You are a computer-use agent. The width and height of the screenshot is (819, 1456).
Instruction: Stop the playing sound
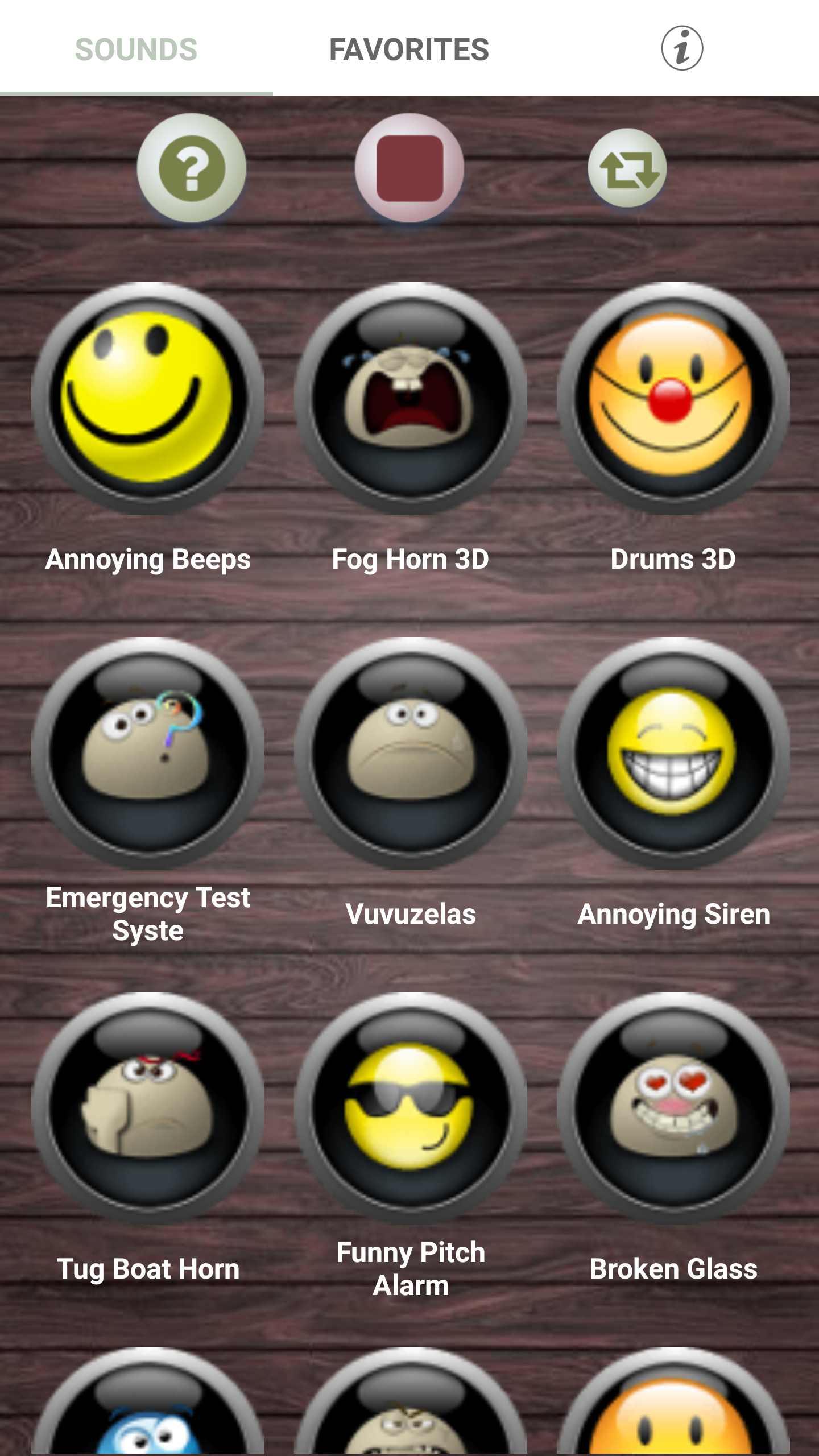(409, 168)
